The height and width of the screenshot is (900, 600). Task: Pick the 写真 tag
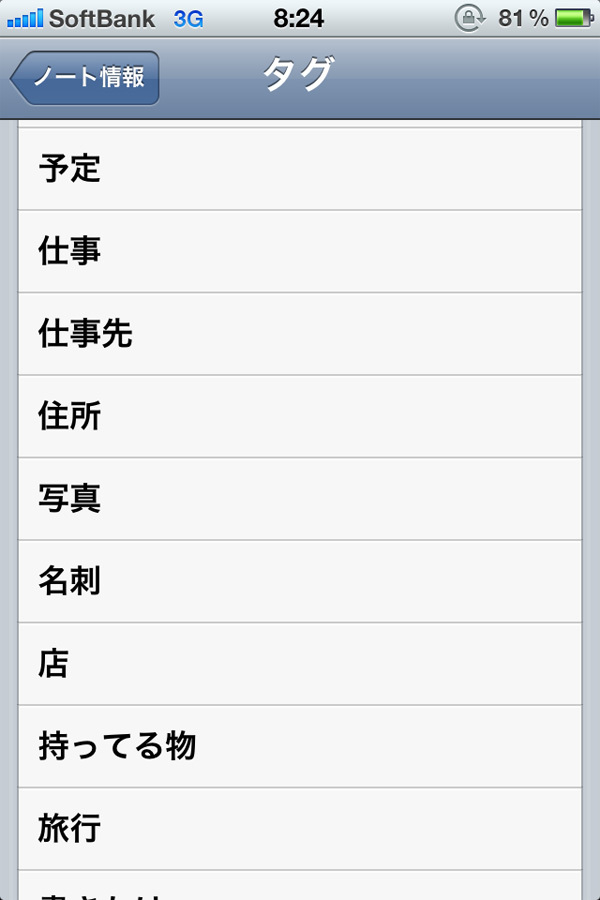300,498
